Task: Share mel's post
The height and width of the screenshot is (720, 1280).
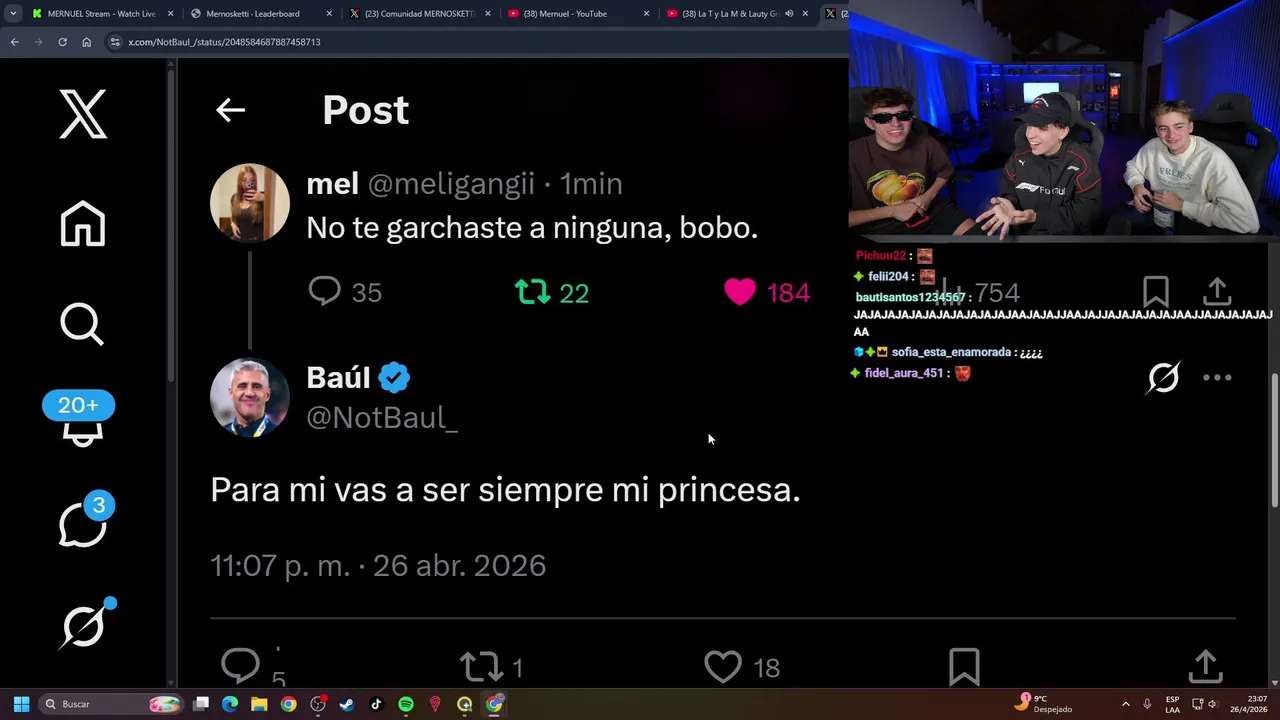Action: pyautogui.click(x=1216, y=292)
